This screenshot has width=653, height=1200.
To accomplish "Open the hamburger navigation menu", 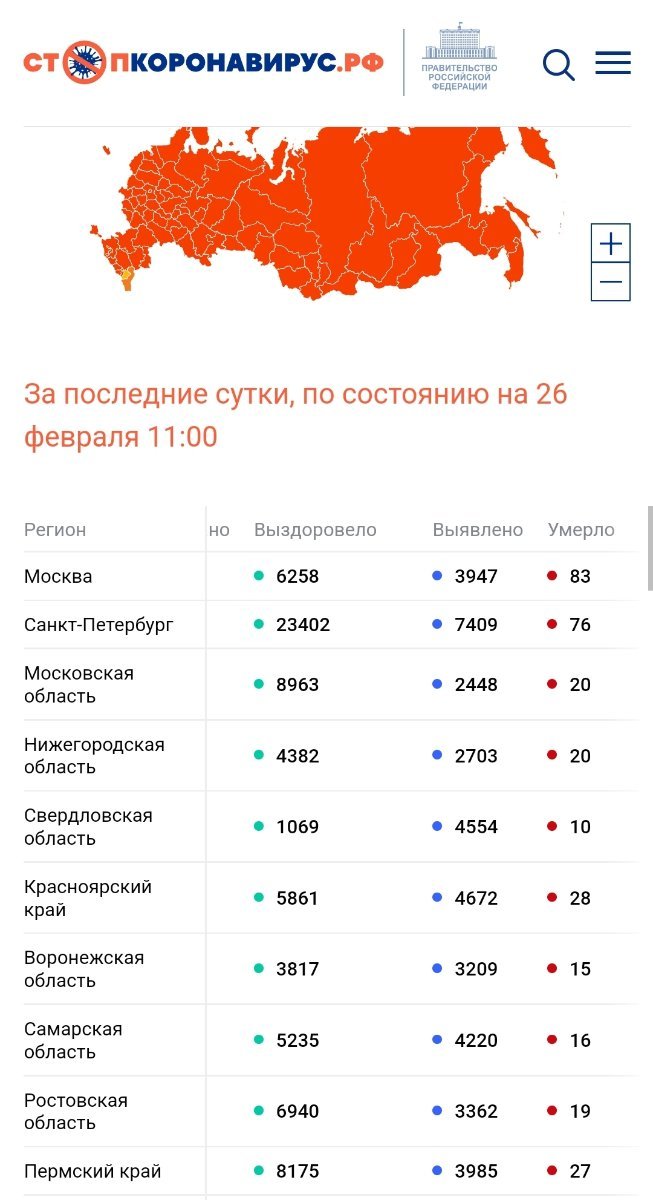I will click(613, 63).
